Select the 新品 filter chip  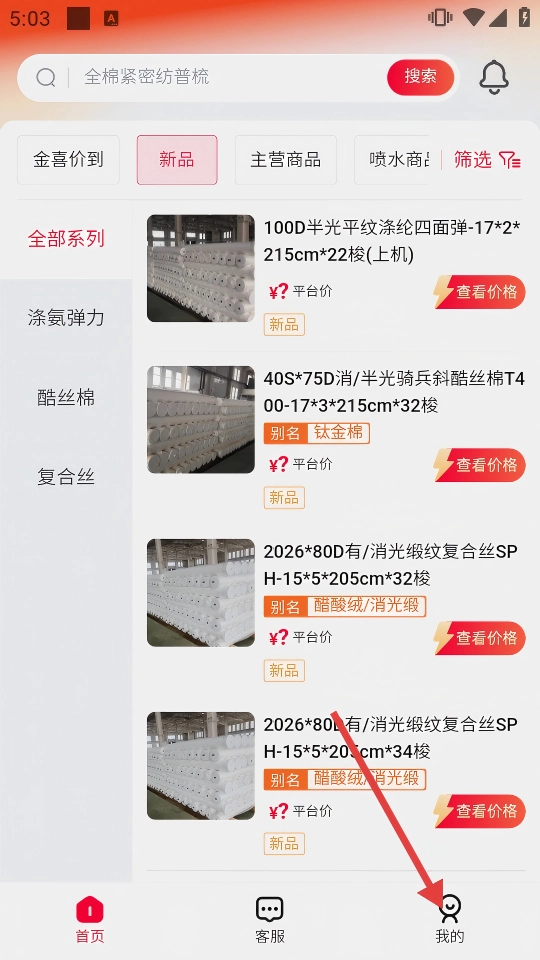177,160
